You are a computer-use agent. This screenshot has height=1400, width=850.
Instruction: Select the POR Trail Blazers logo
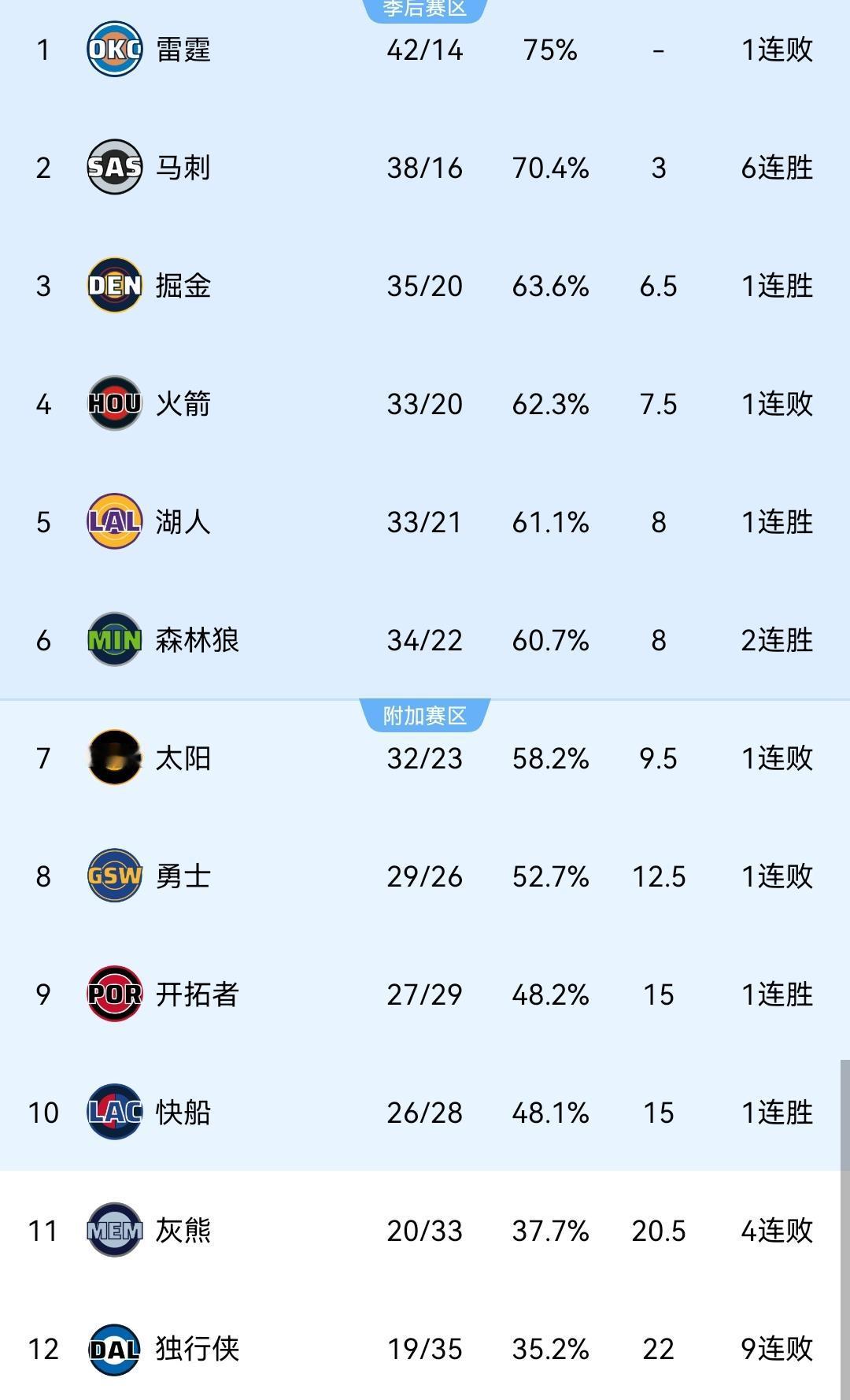(114, 994)
